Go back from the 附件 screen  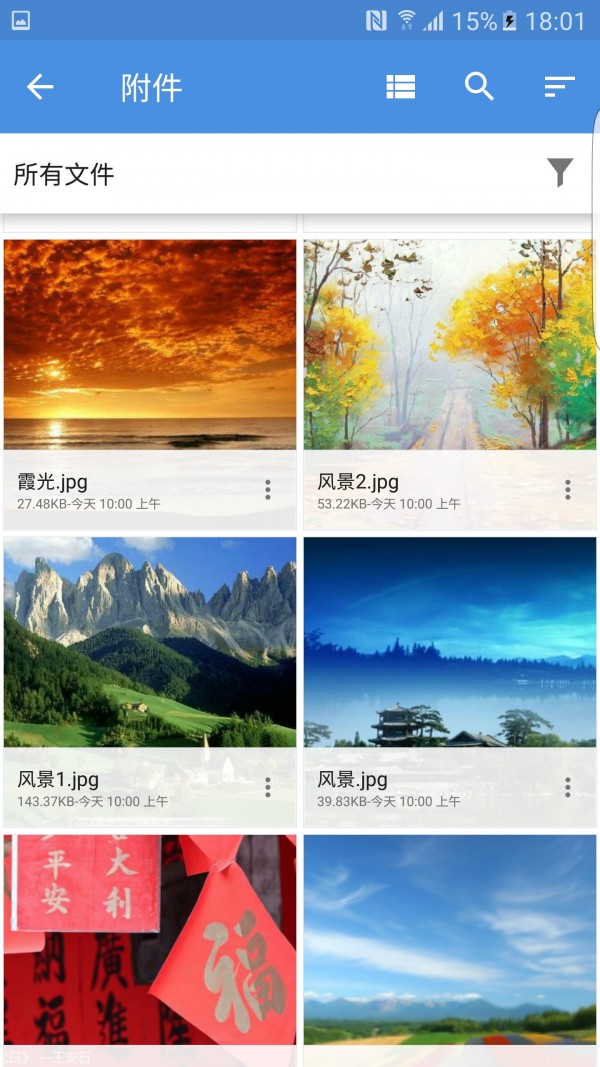(40, 87)
